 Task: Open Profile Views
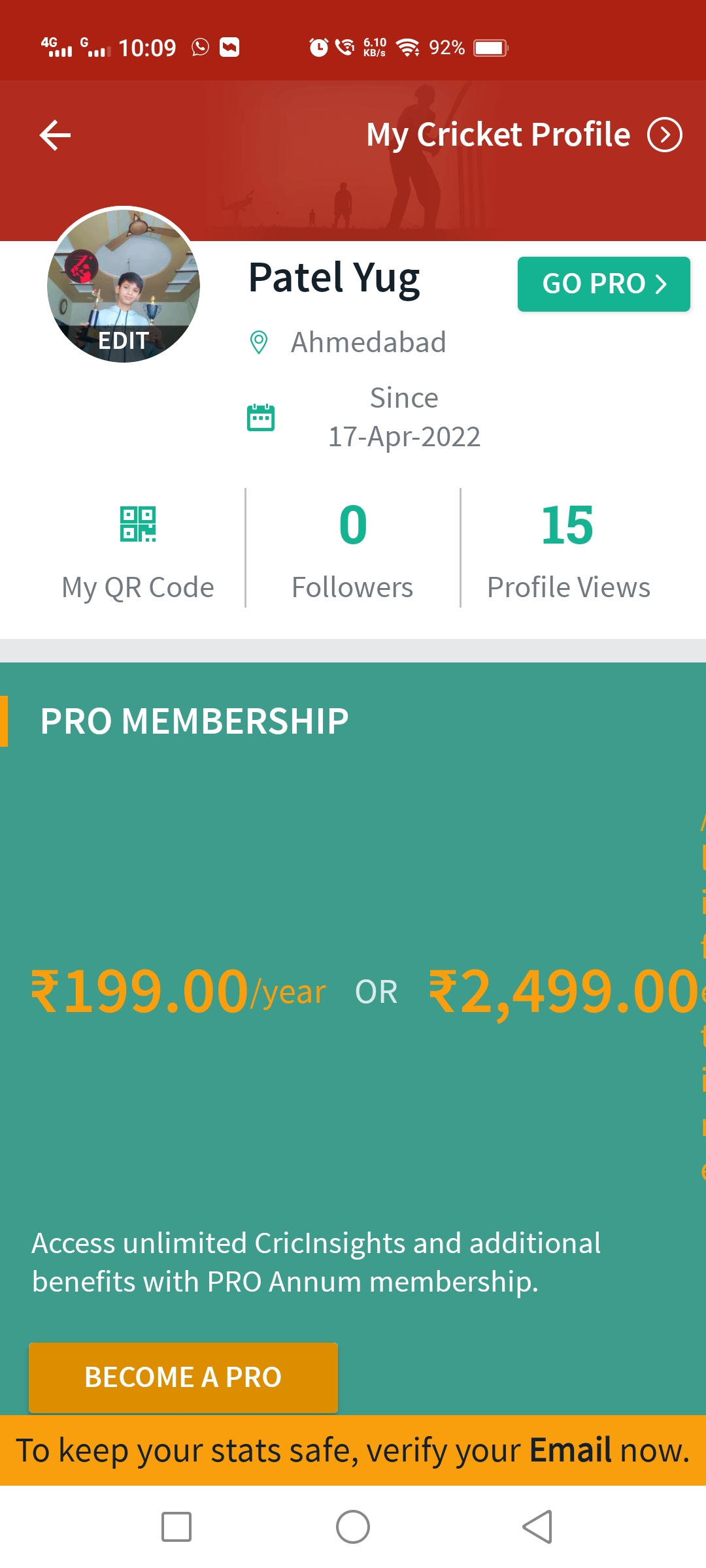568,553
